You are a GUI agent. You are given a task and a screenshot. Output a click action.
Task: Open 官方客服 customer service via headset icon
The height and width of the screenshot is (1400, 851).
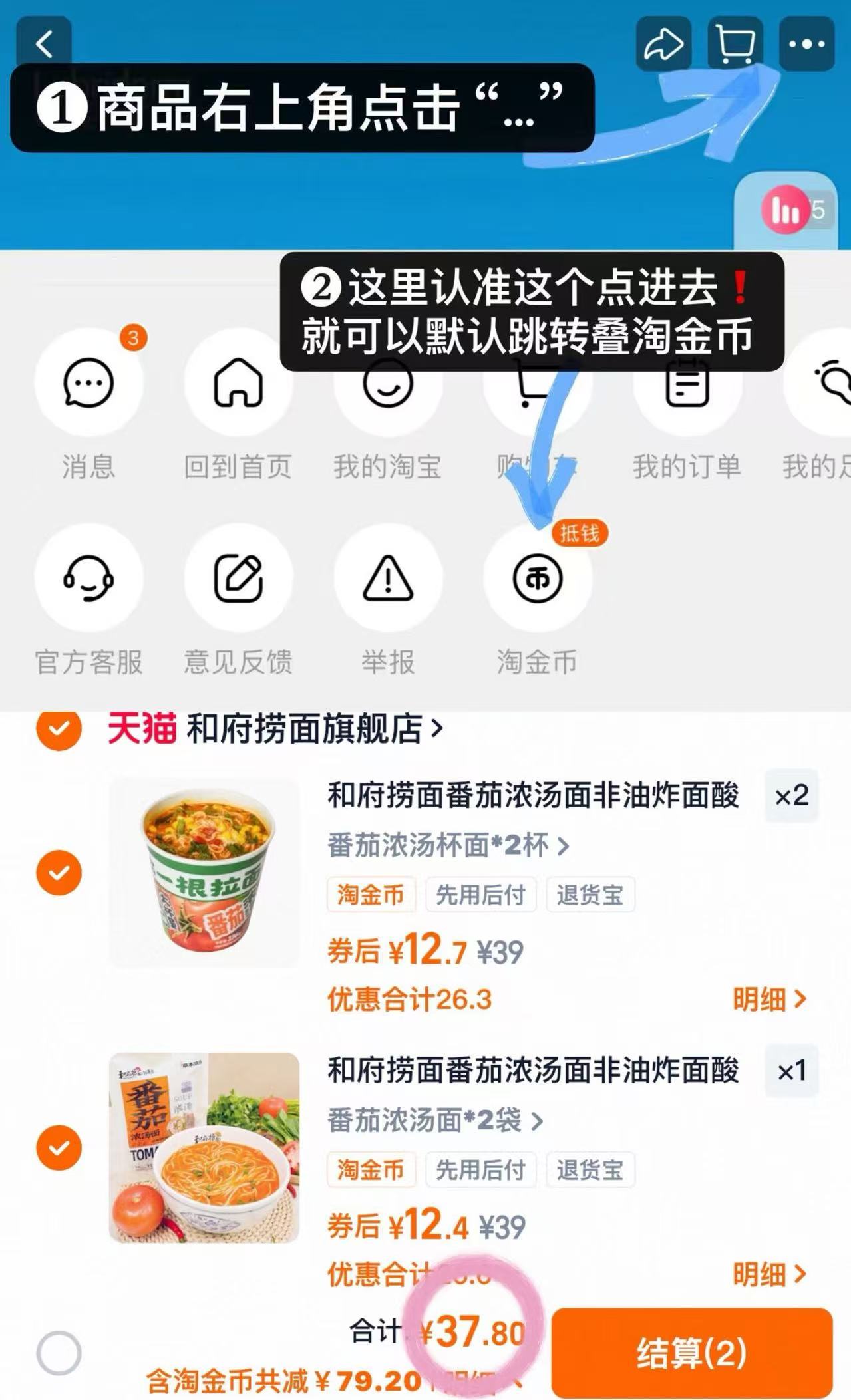click(90, 579)
